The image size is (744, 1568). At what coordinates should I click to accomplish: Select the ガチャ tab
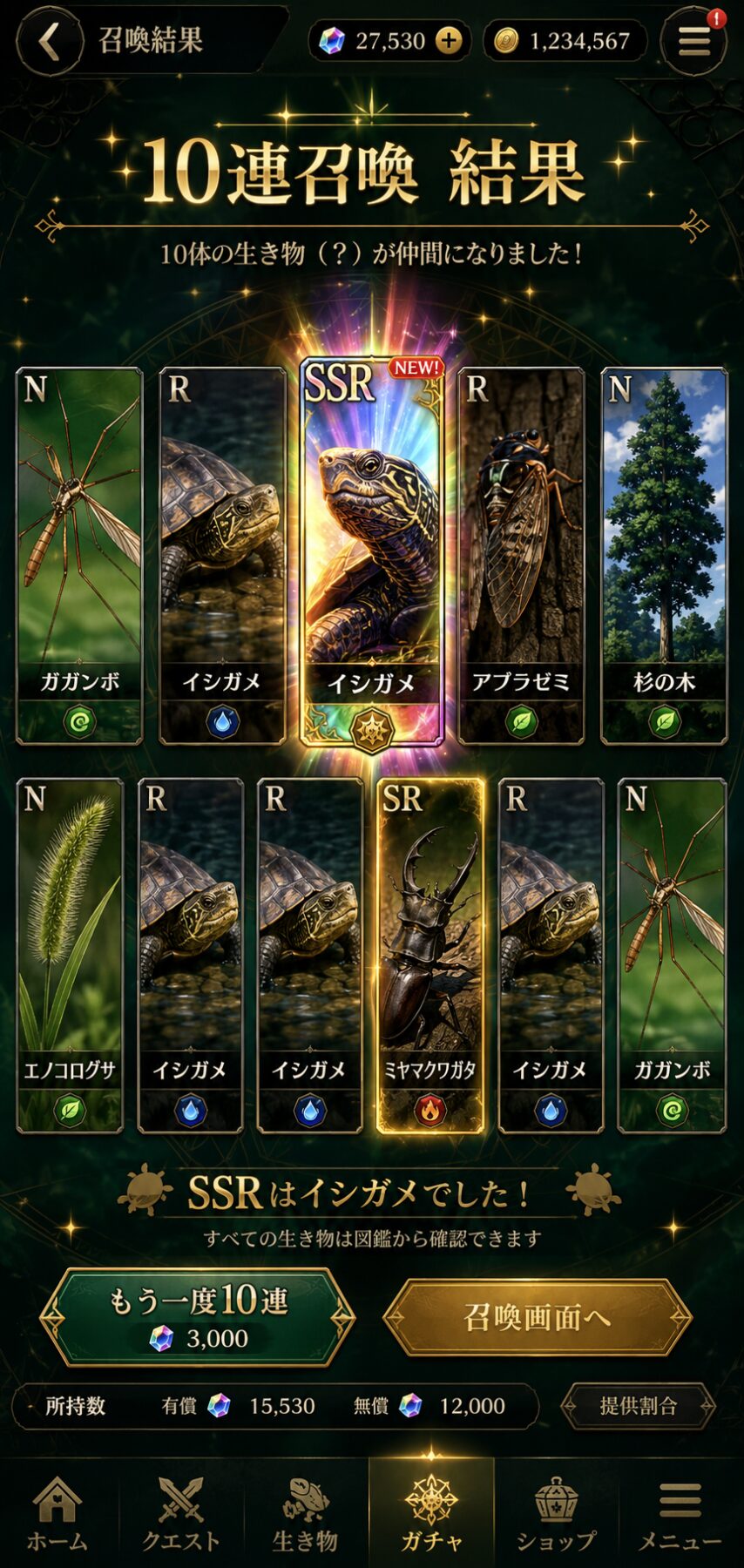[431, 1515]
